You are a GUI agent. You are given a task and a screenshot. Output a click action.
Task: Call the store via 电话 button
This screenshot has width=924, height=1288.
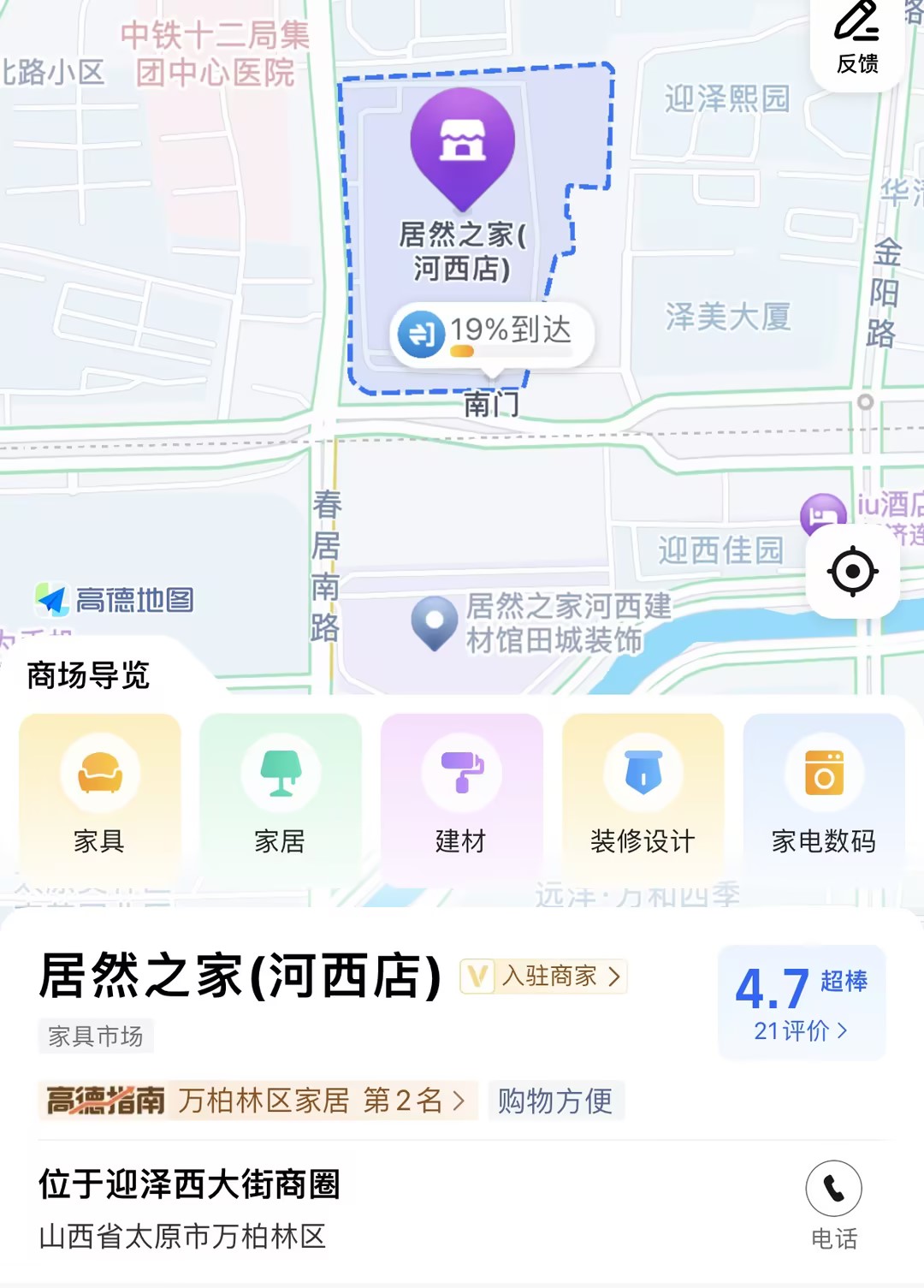(x=833, y=1202)
